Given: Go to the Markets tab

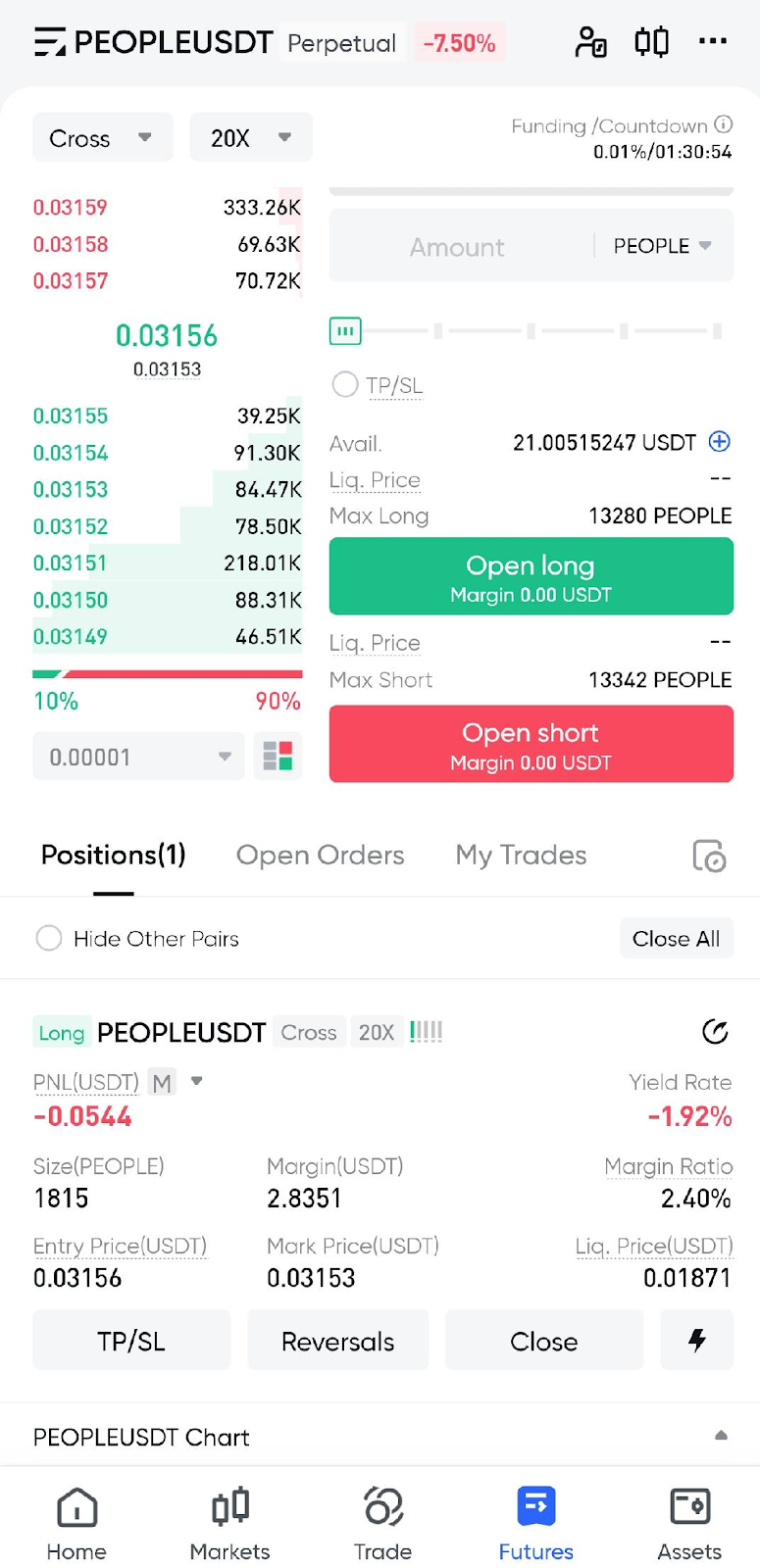Looking at the screenshot, I should pyautogui.click(x=229, y=1524).
